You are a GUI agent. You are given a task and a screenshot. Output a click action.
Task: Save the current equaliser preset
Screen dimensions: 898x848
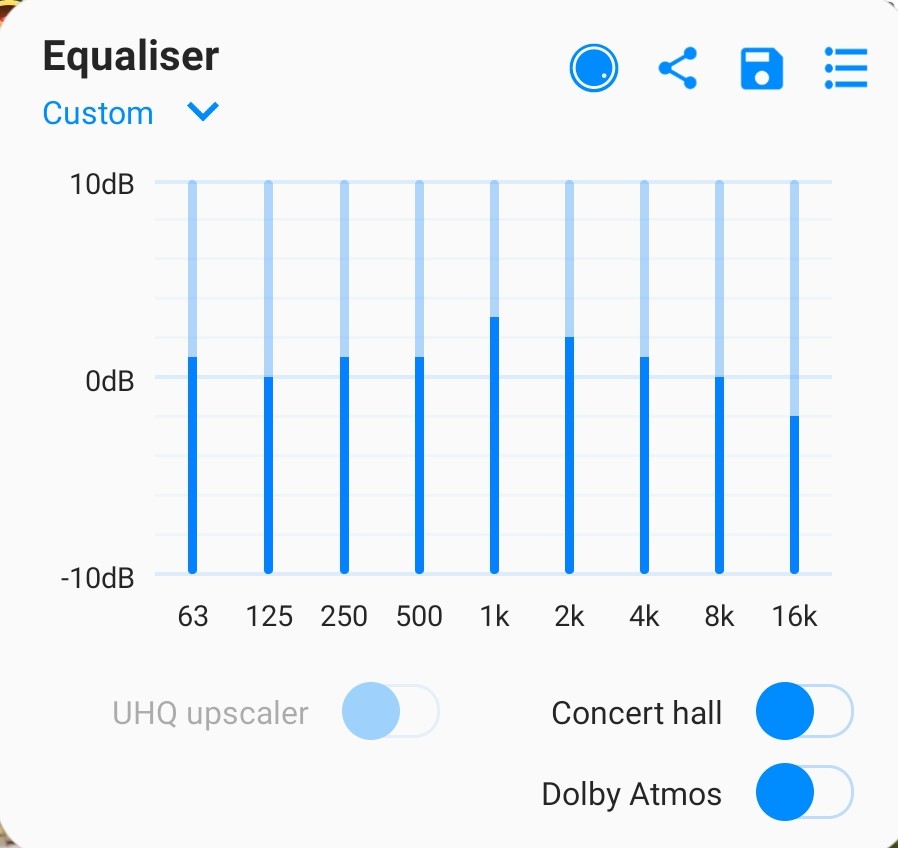[761, 69]
